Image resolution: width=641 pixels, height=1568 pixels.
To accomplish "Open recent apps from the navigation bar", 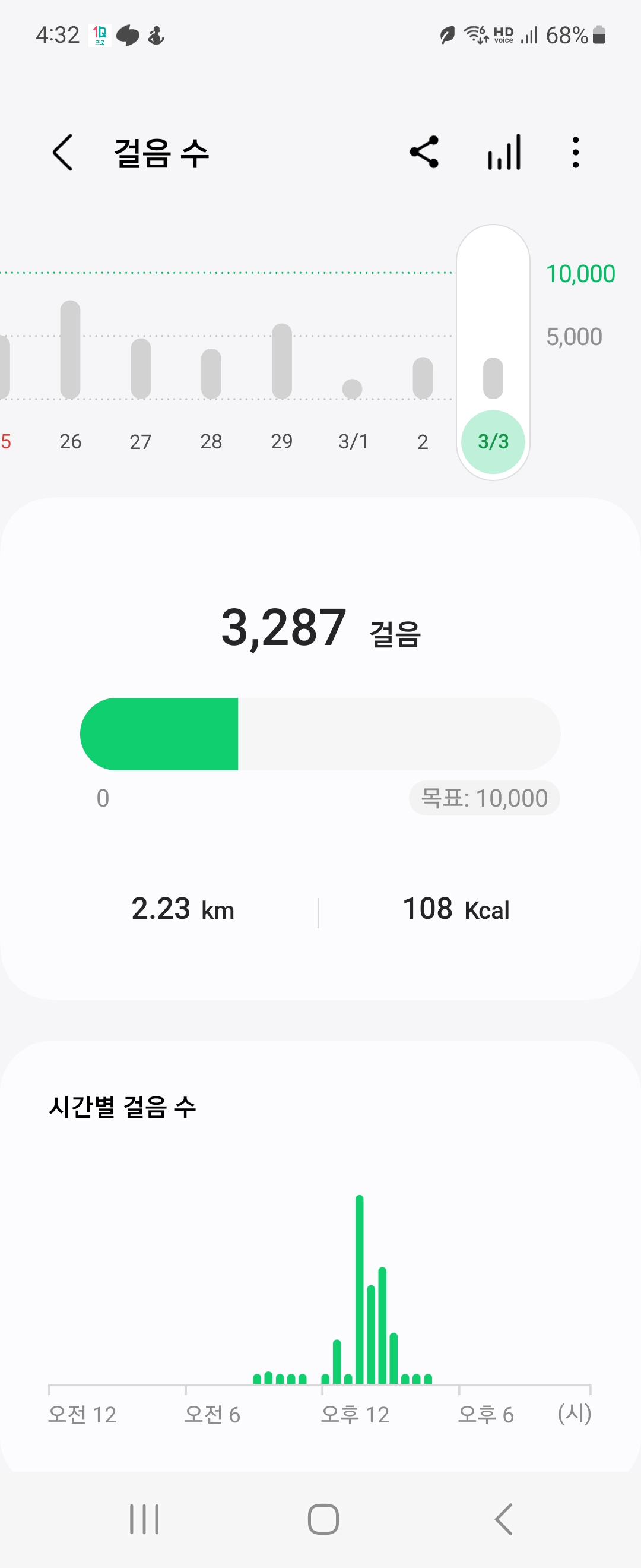I will tap(144, 1519).
